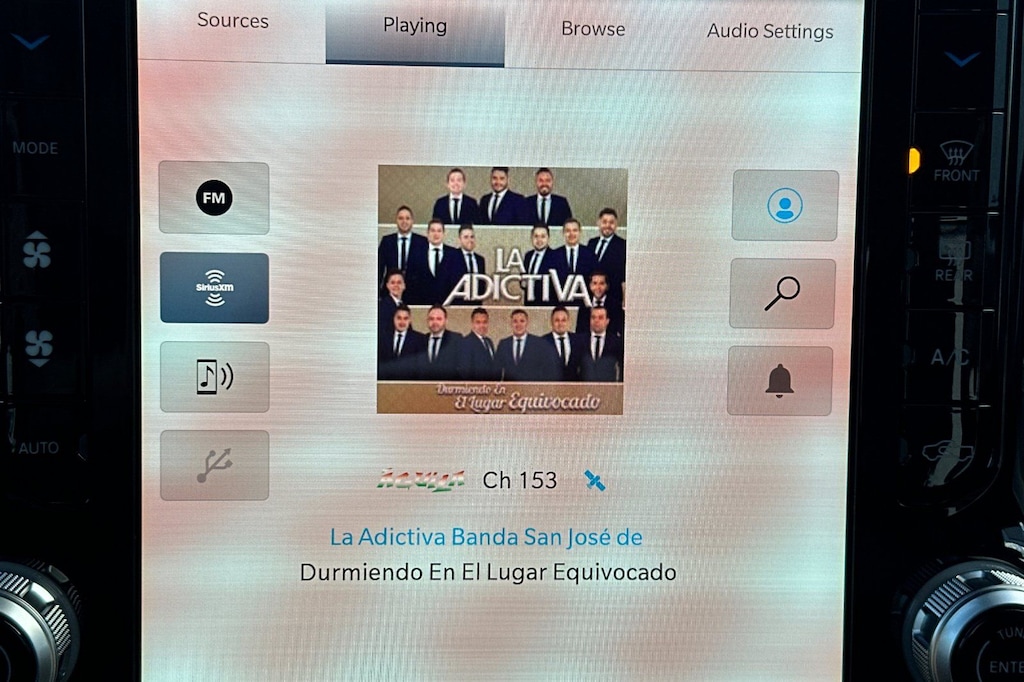Switch to the FM radio source
The width and height of the screenshot is (1024, 682).
coord(214,198)
